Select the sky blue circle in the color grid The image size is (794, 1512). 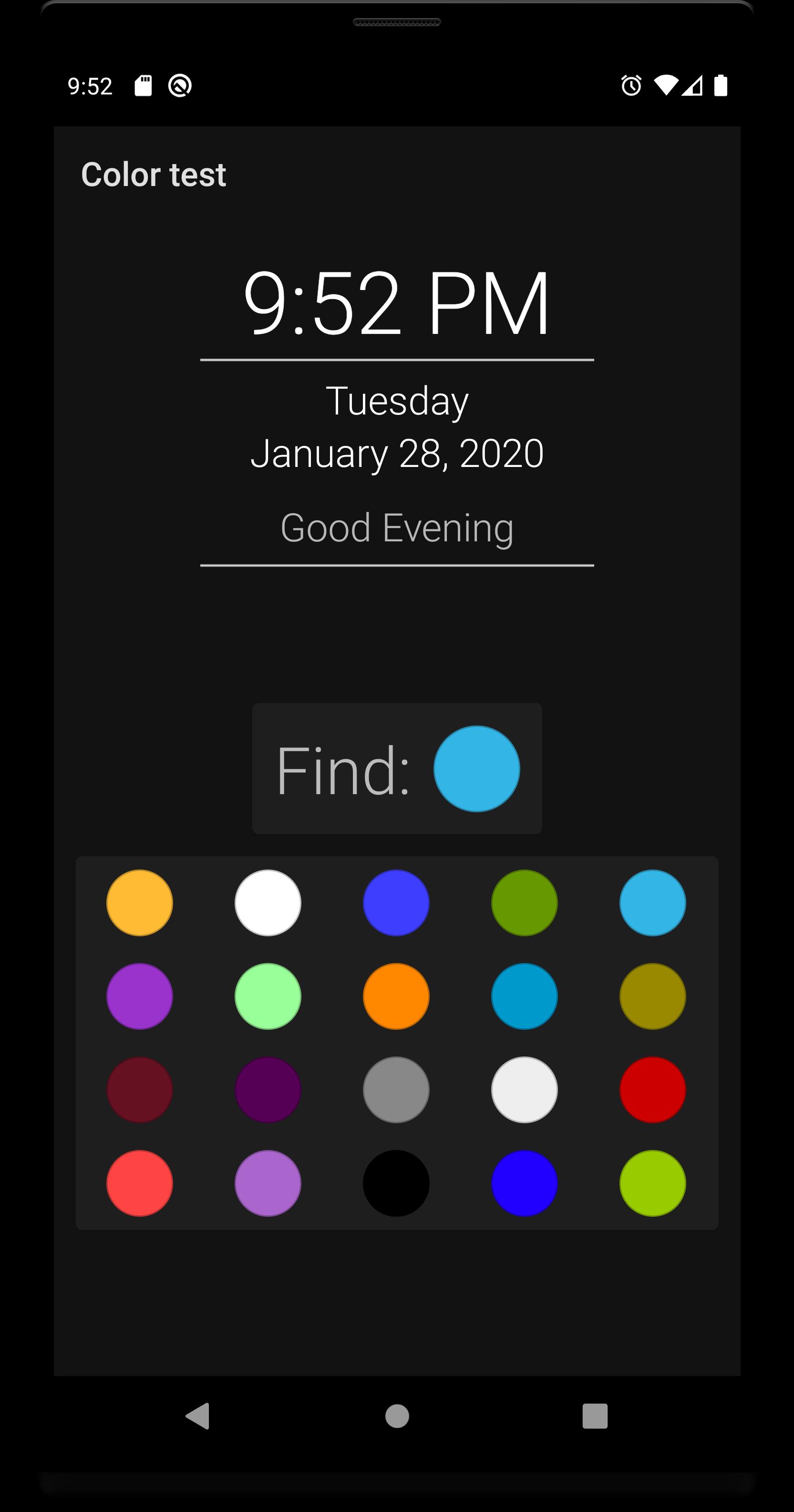pos(652,903)
